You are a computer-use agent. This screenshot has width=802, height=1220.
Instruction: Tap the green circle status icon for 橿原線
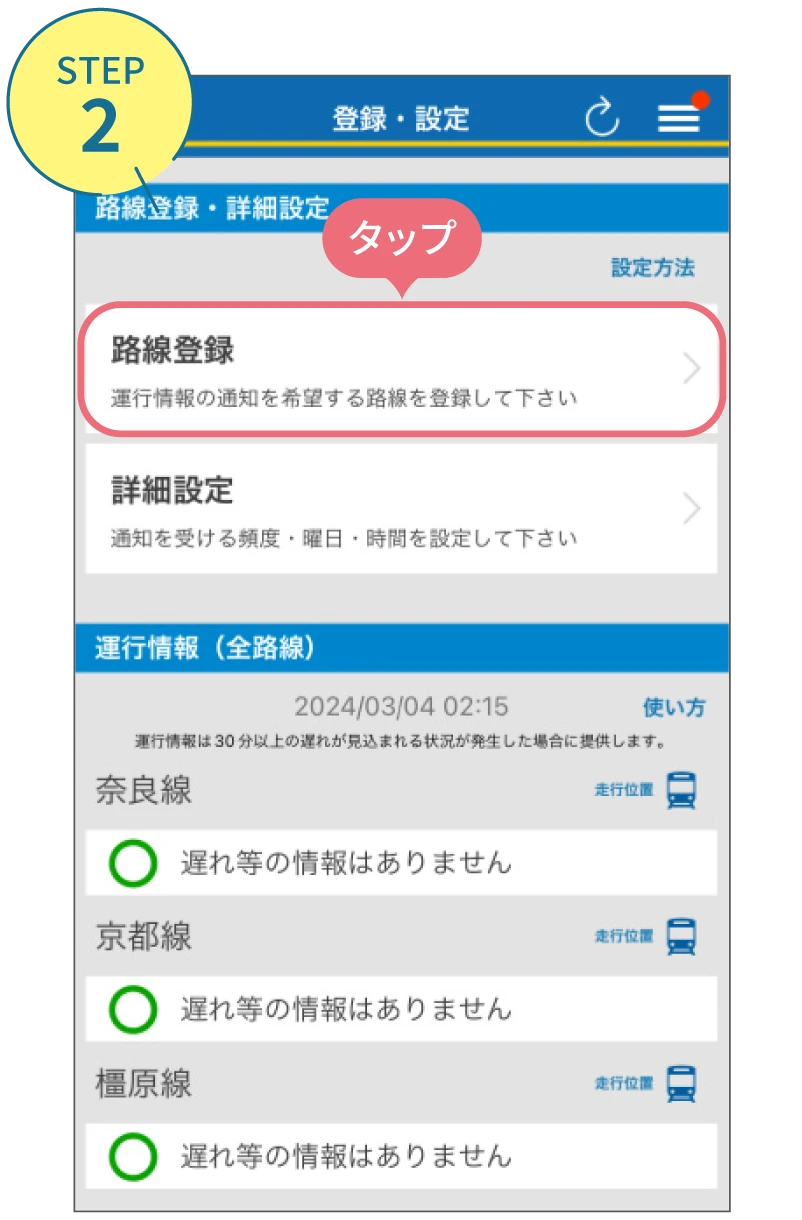tap(131, 1155)
